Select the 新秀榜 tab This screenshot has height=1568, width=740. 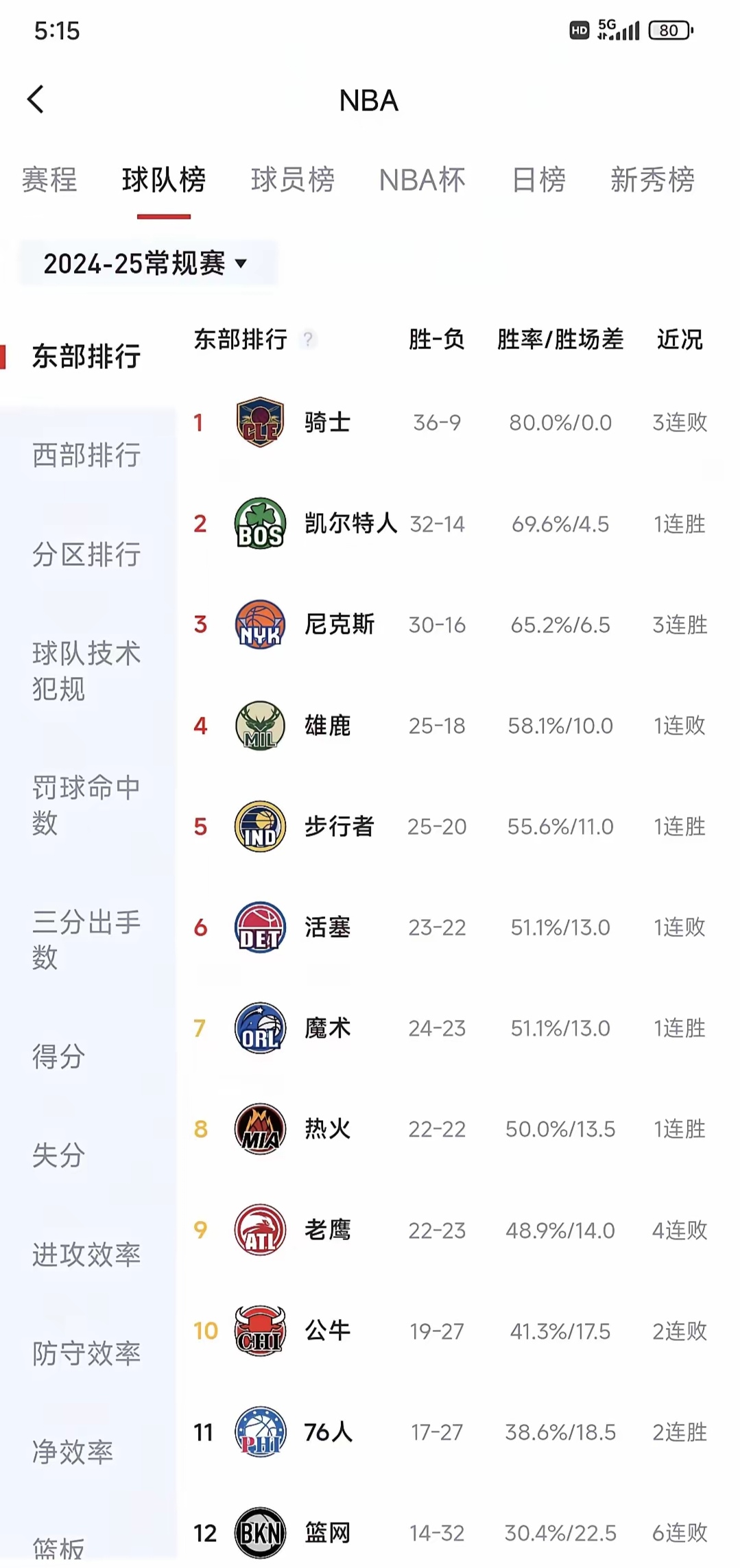[x=652, y=180]
